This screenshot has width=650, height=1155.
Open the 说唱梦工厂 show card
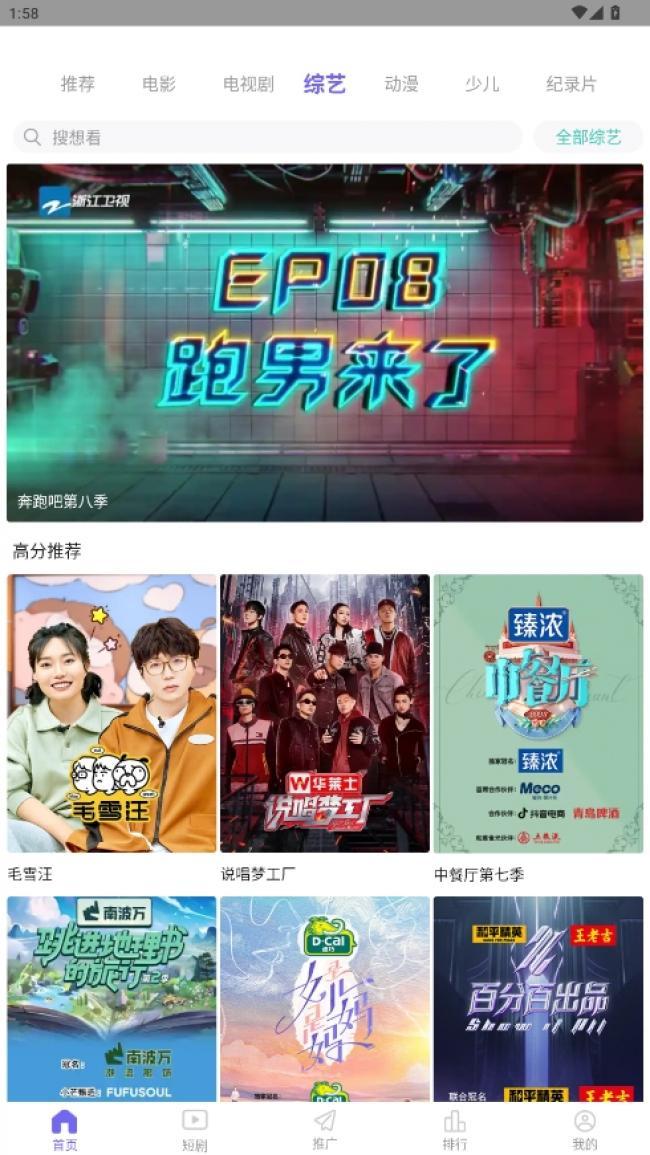[325, 713]
